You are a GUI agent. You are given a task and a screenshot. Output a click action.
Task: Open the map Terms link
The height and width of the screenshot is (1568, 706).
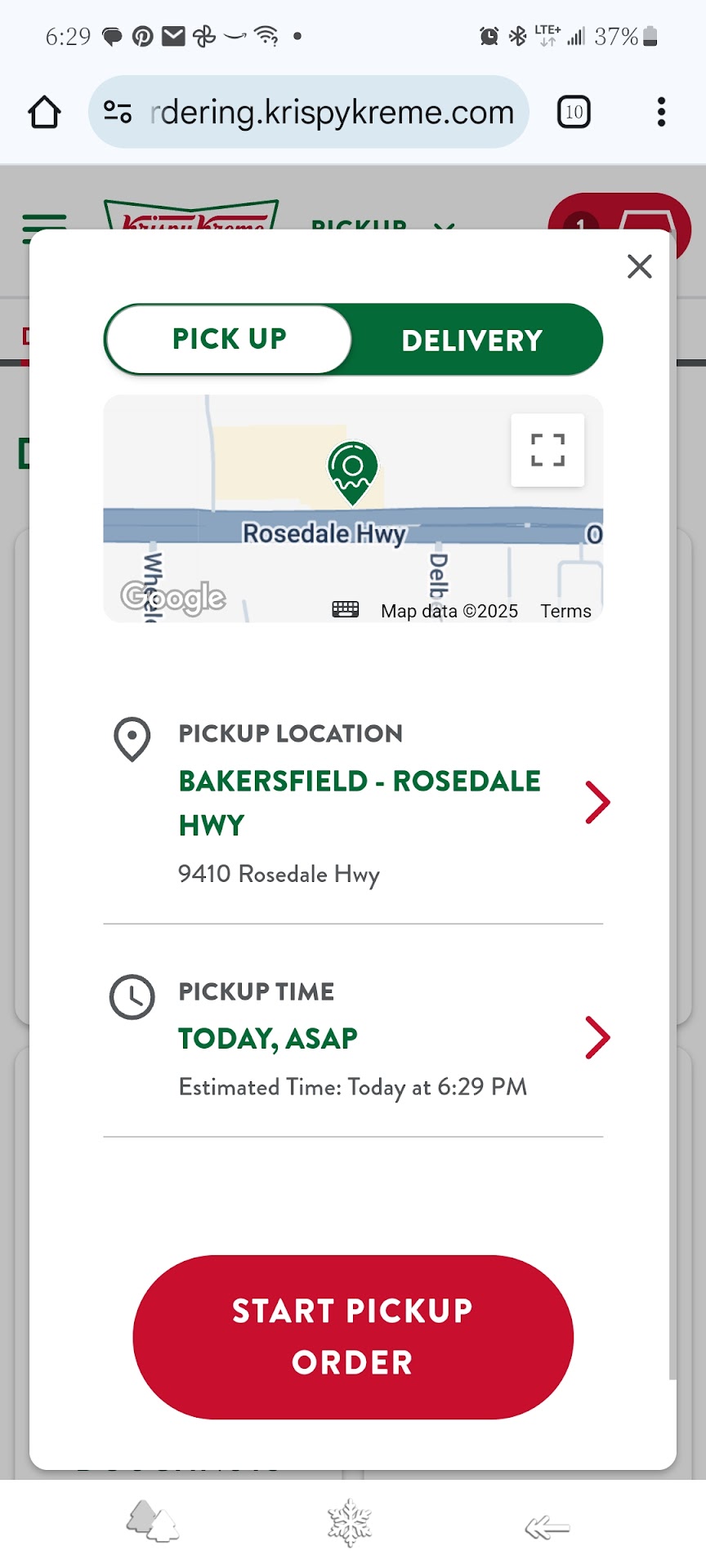coord(565,611)
